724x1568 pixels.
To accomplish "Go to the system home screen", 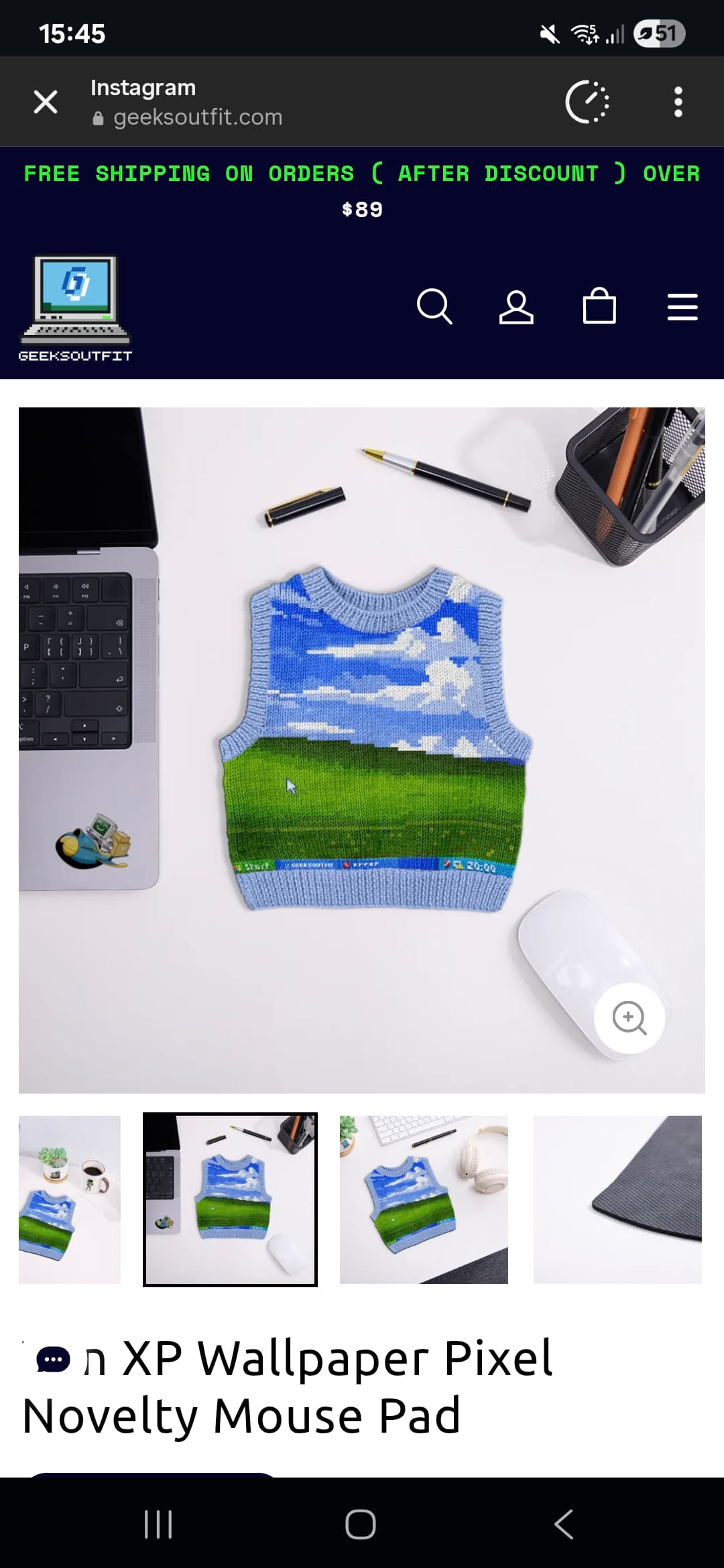I will [361, 1524].
